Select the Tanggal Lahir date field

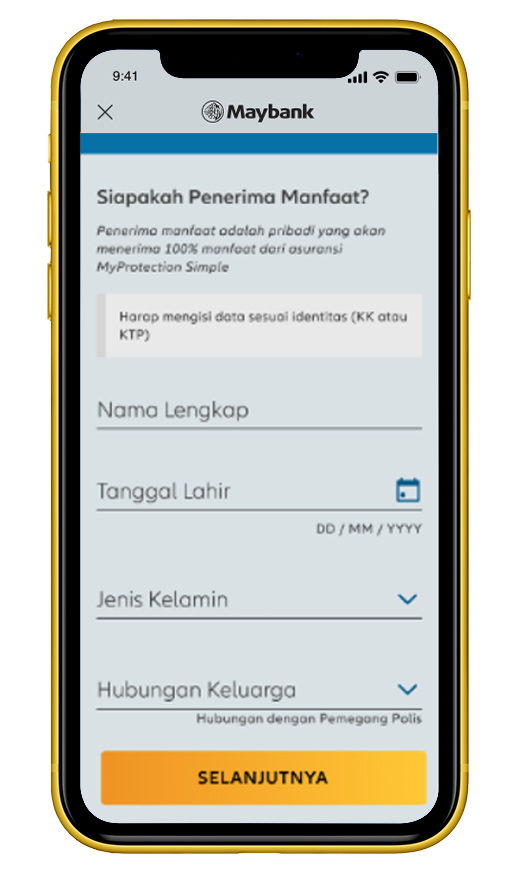pos(259,491)
